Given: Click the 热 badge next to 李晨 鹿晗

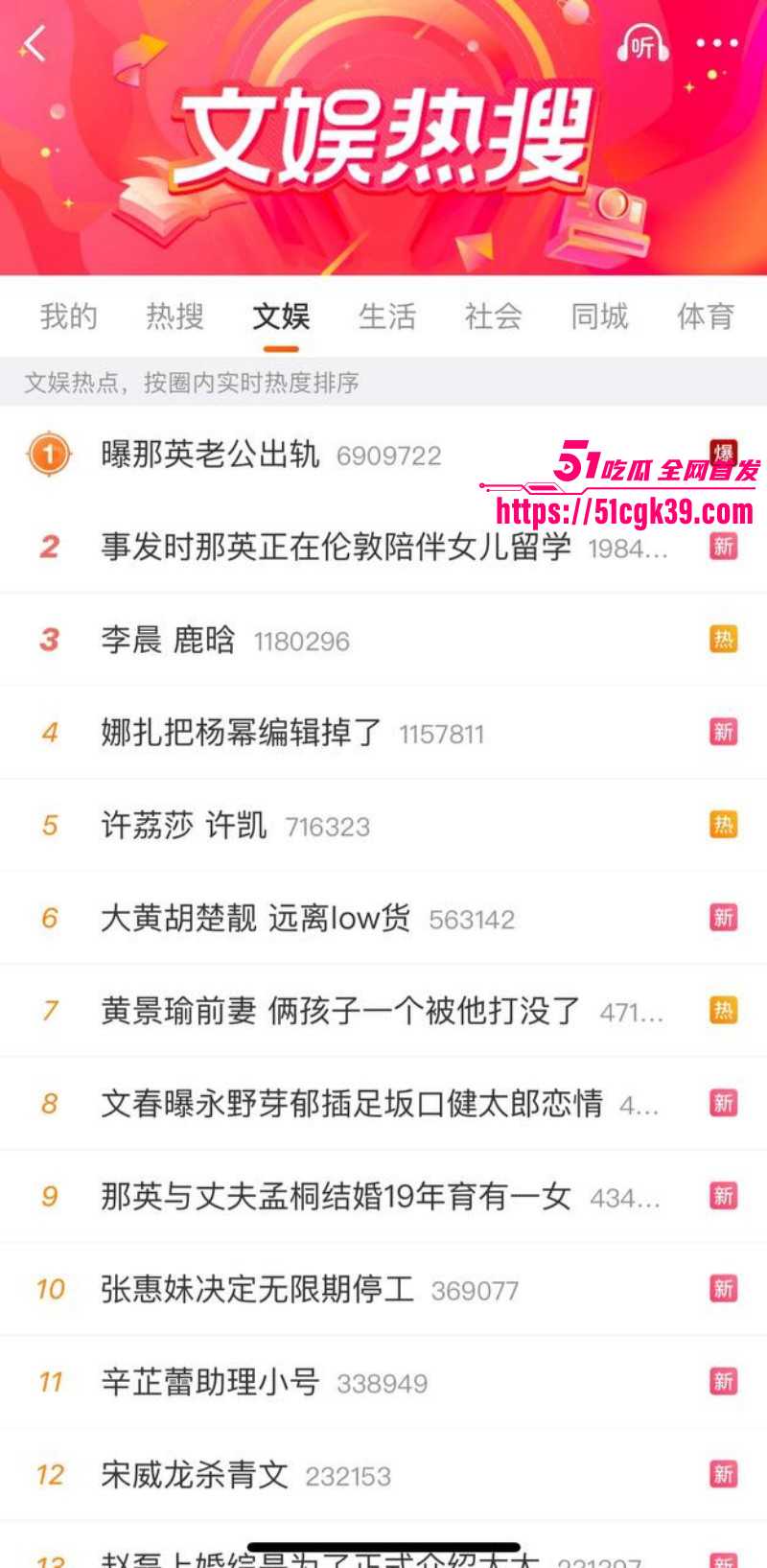Looking at the screenshot, I should [x=726, y=639].
